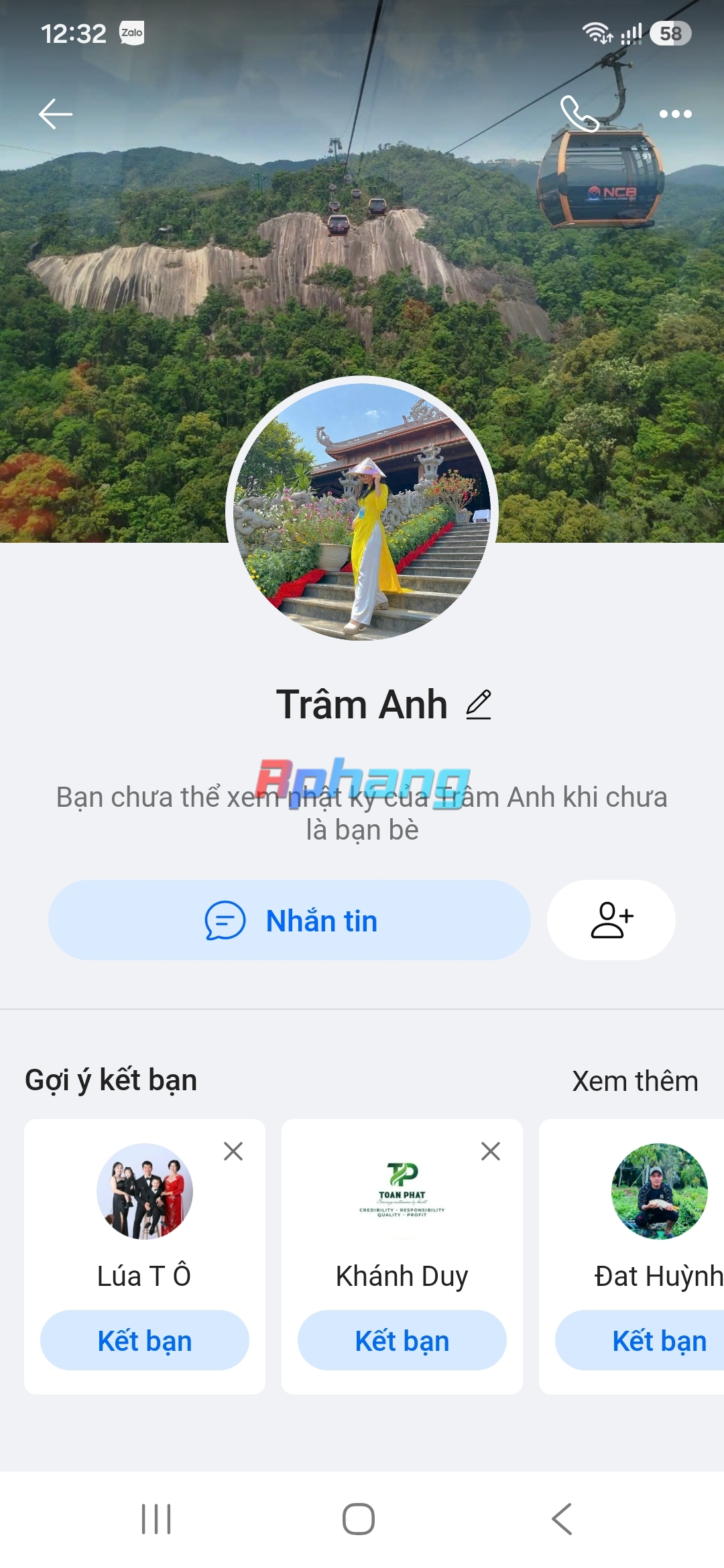This screenshot has height=1568, width=724.
Task: Open Lúa T Ô's profile from the avatar
Action: (145, 1191)
